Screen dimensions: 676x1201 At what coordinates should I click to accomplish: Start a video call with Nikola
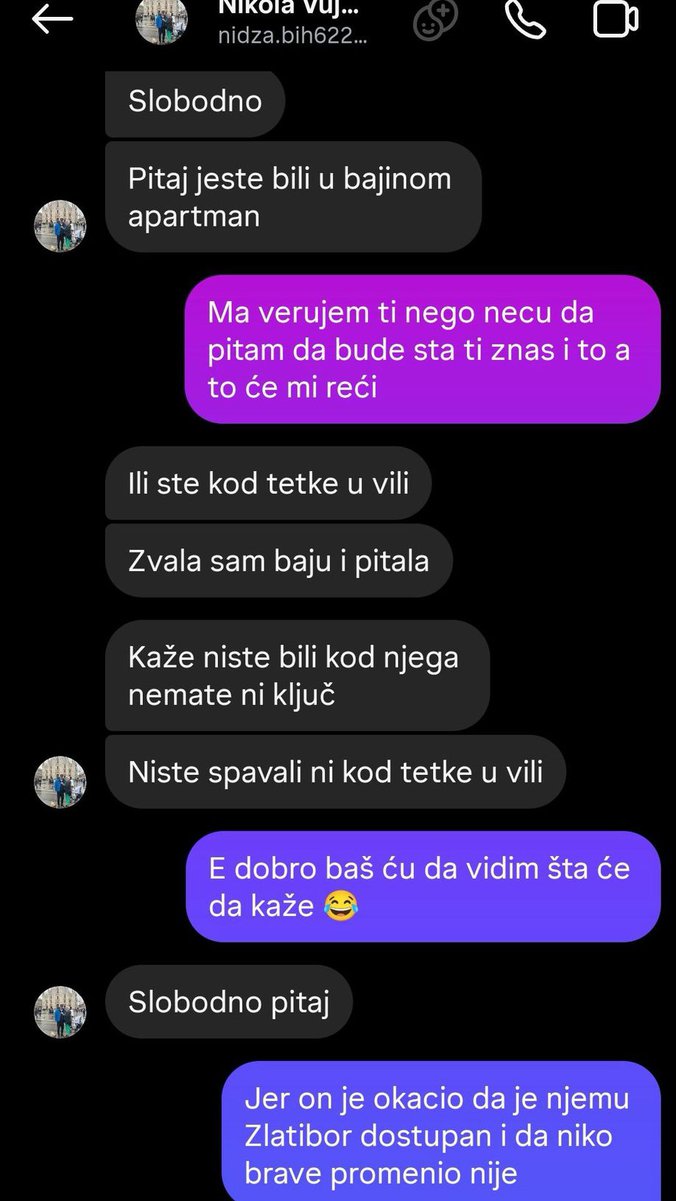coord(616,18)
